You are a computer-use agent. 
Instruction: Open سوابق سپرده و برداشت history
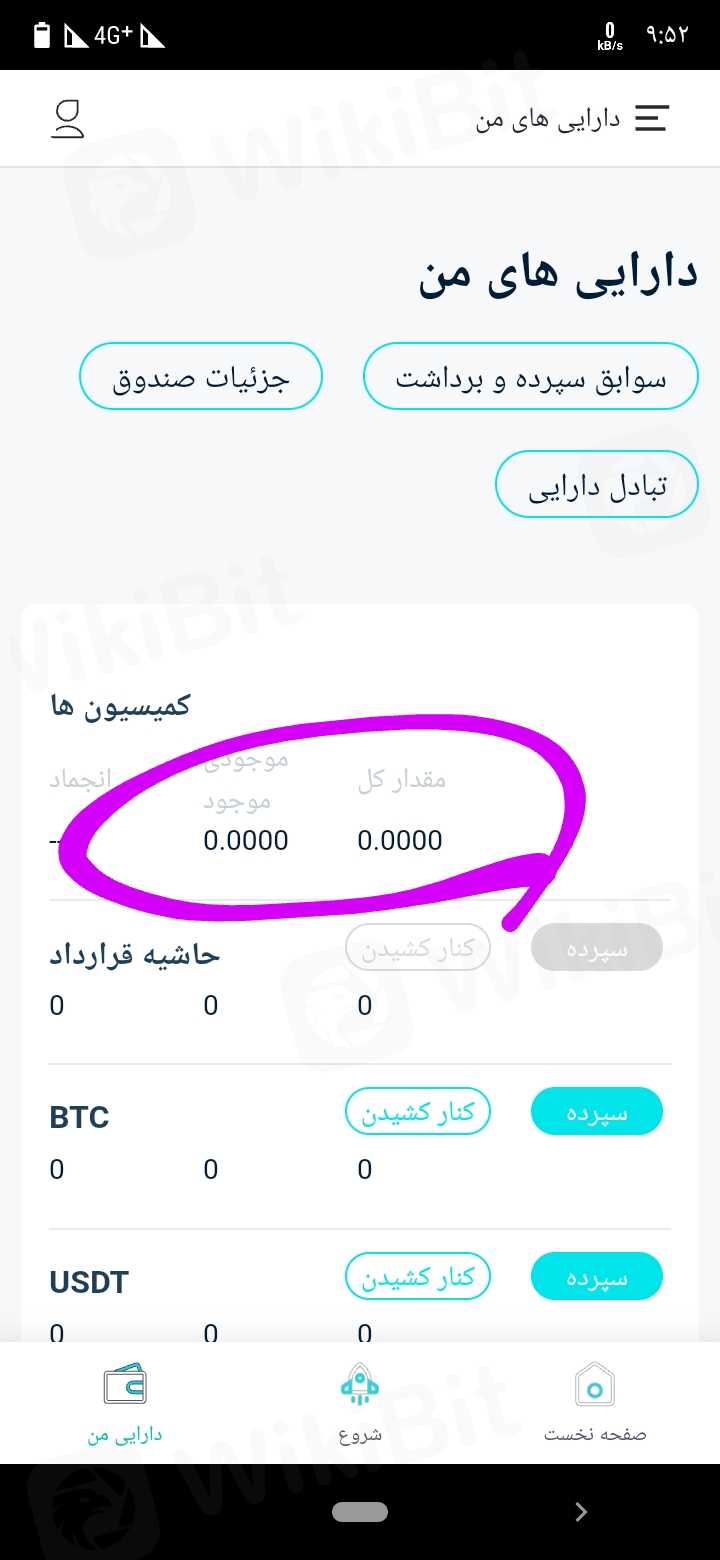coord(530,377)
